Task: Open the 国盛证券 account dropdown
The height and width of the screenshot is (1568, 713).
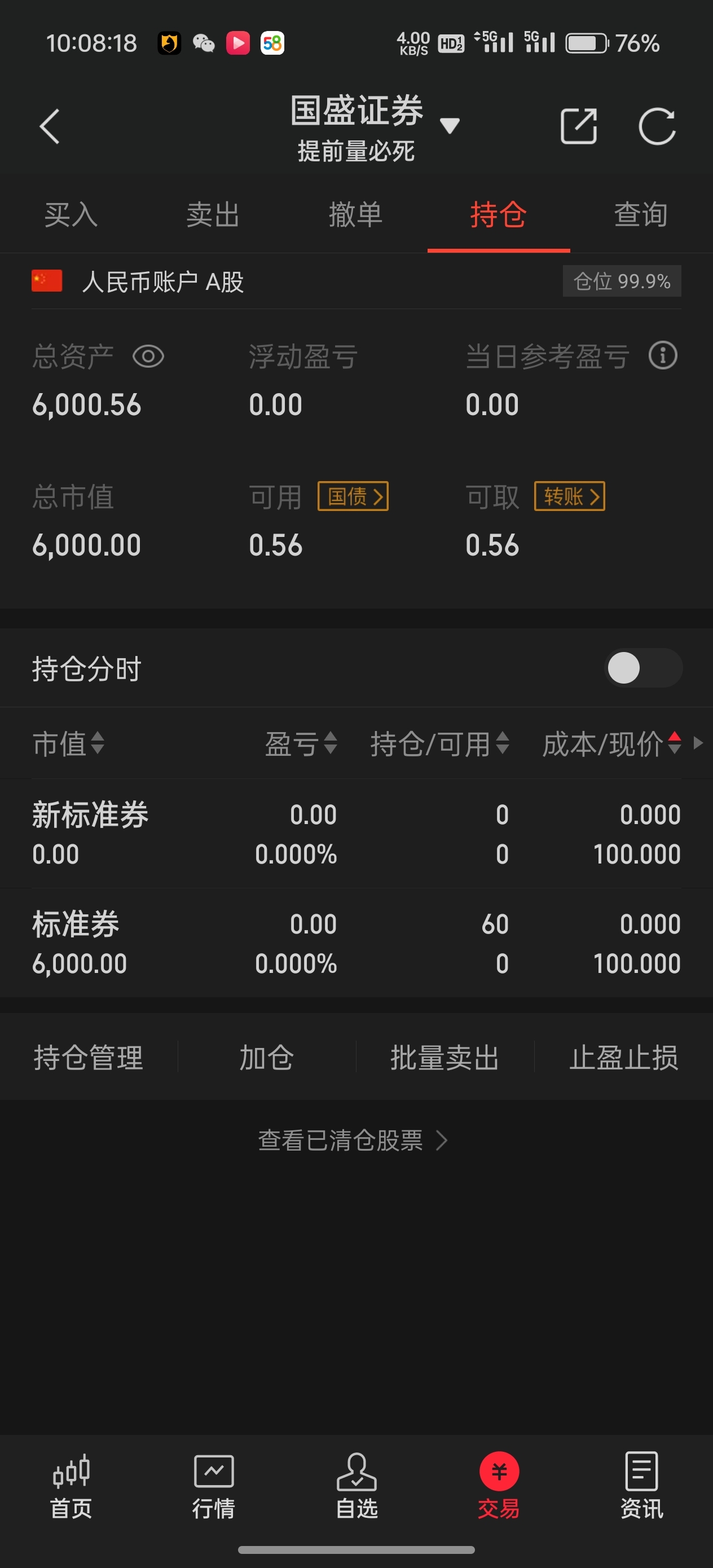Action: [450, 125]
